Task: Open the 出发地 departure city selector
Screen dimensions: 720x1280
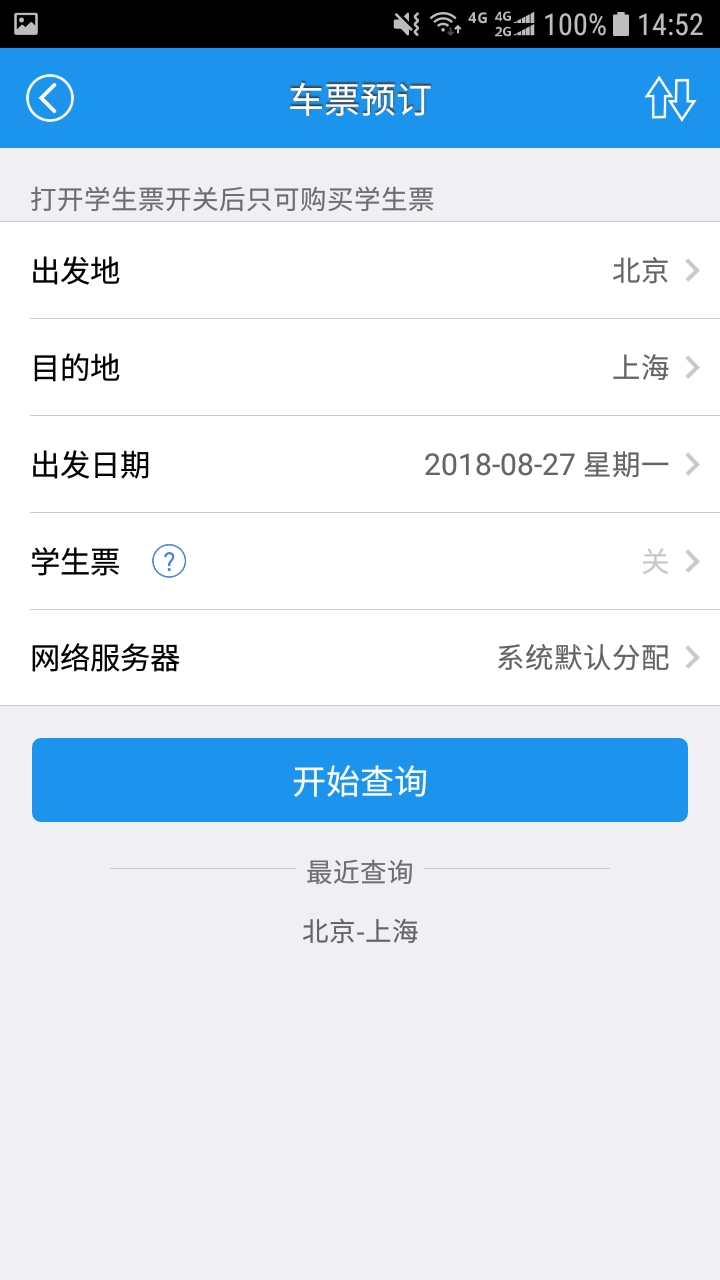Action: coord(360,271)
